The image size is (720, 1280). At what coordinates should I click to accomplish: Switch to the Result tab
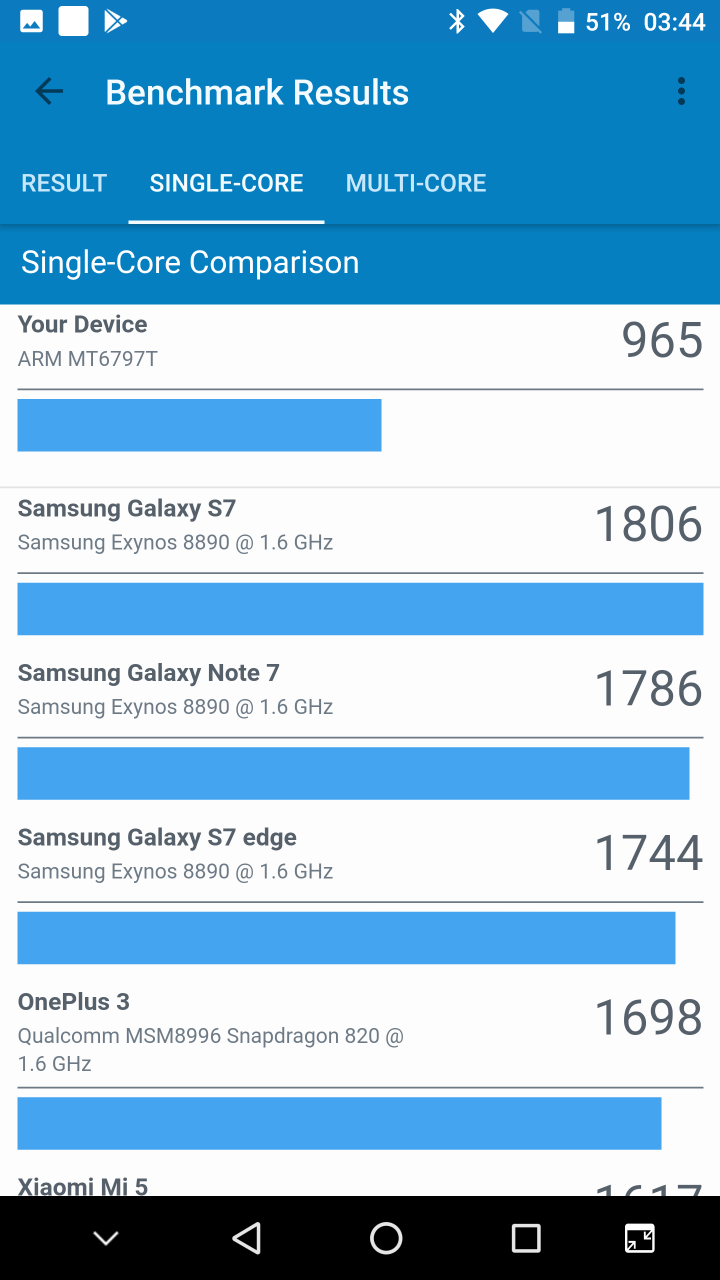(x=64, y=183)
